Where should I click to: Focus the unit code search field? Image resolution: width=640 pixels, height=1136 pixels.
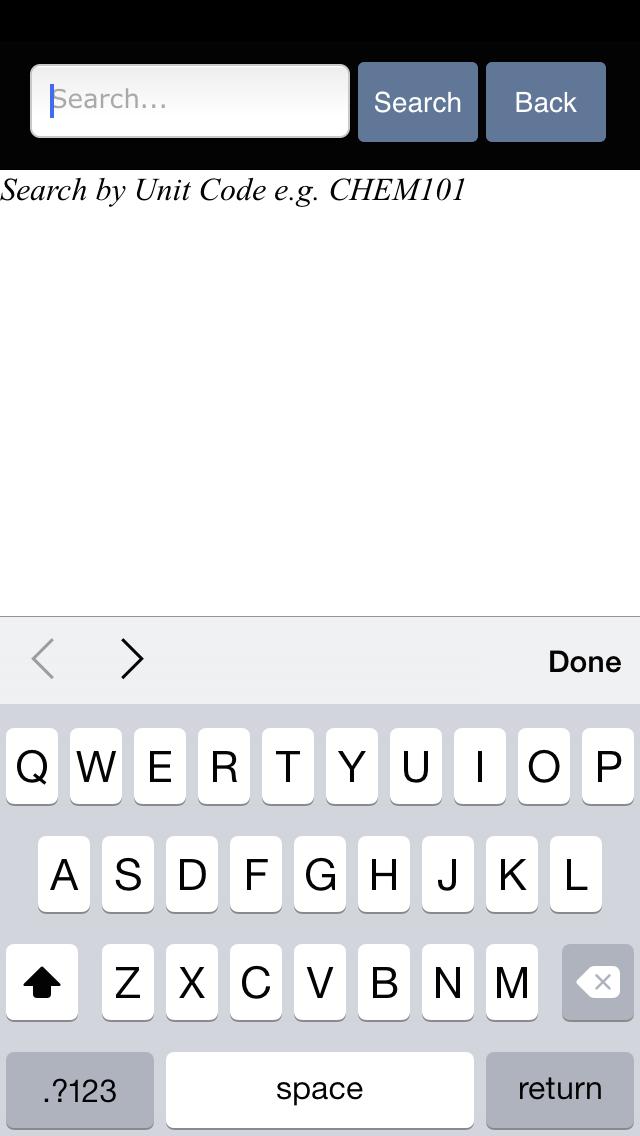pyautogui.click(x=190, y=101)
